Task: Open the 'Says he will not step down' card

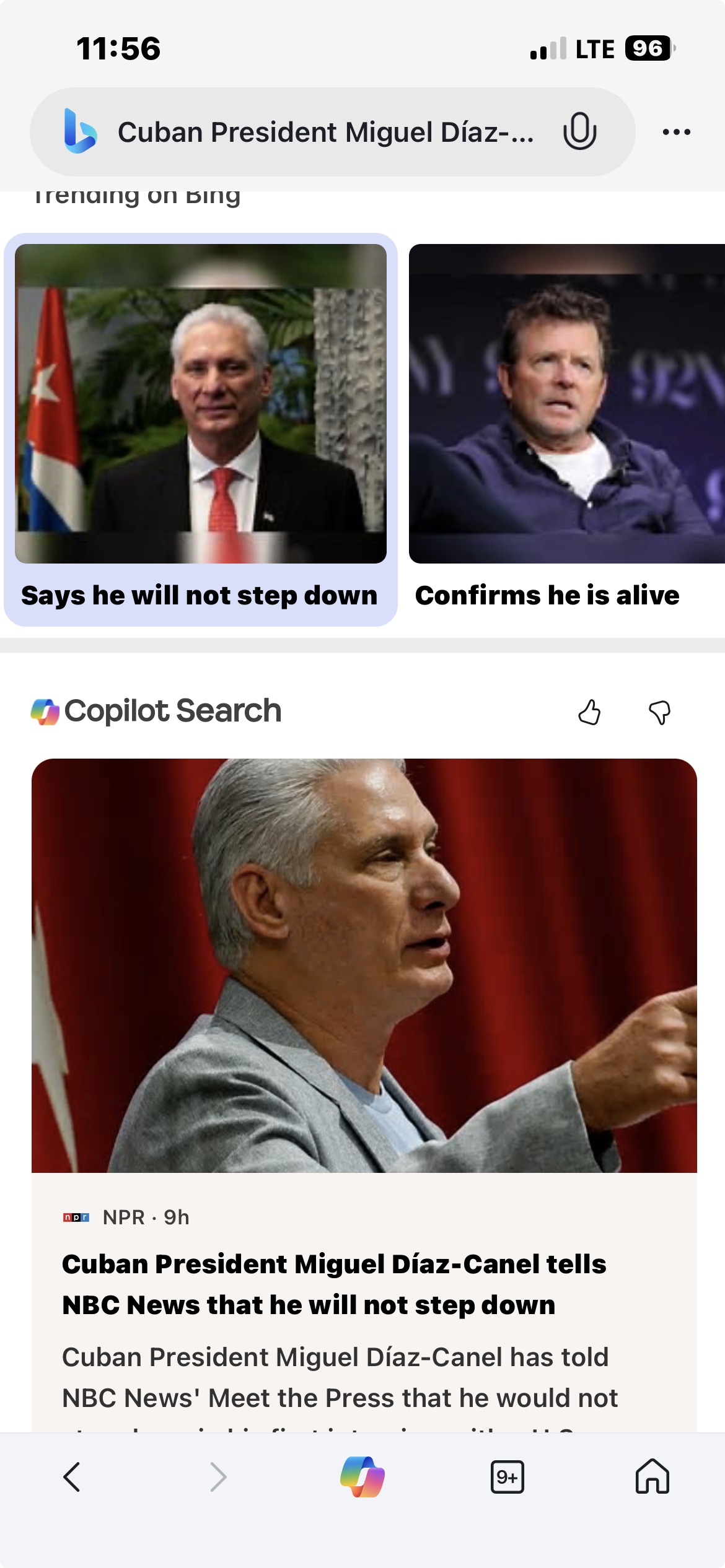Action: 200,429
